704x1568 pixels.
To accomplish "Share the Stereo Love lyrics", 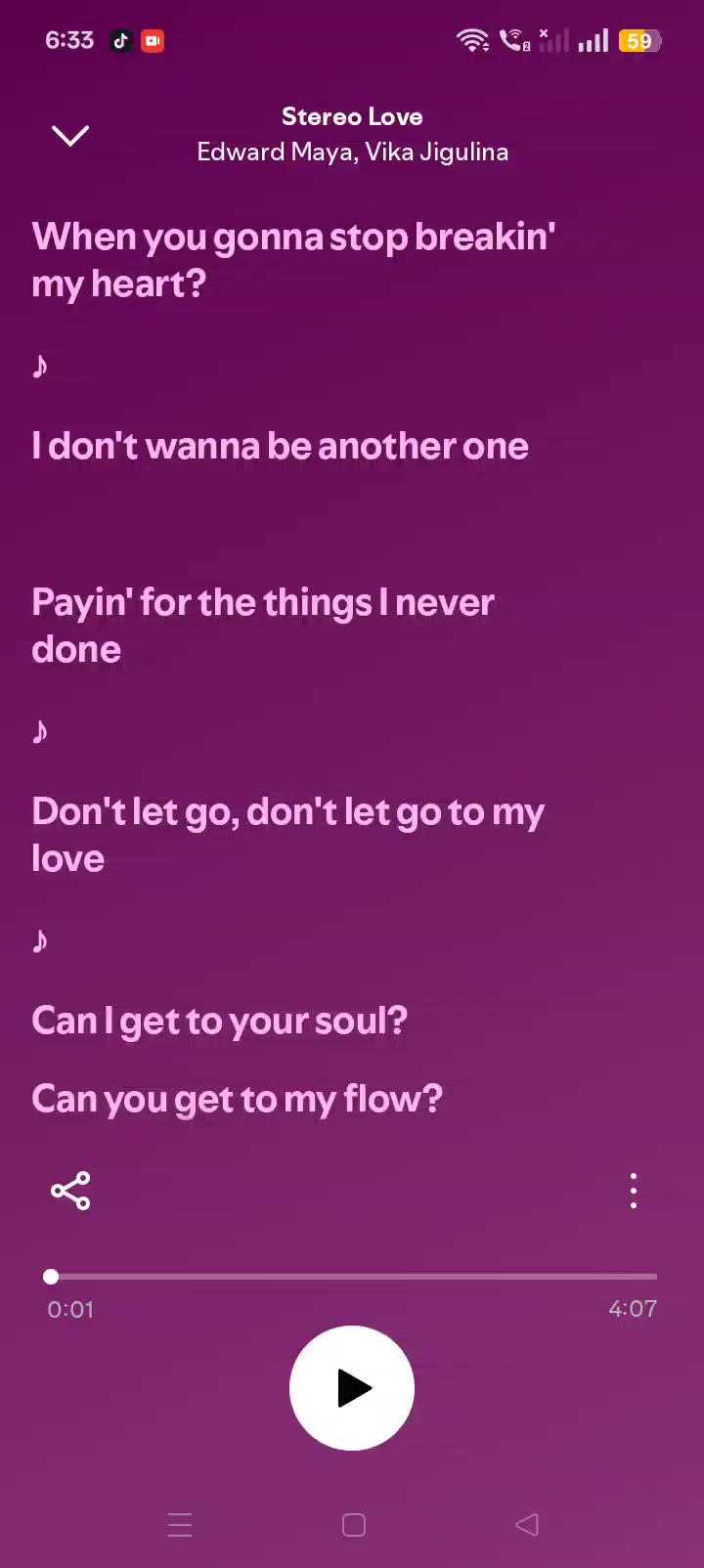I will [70, 1191].
